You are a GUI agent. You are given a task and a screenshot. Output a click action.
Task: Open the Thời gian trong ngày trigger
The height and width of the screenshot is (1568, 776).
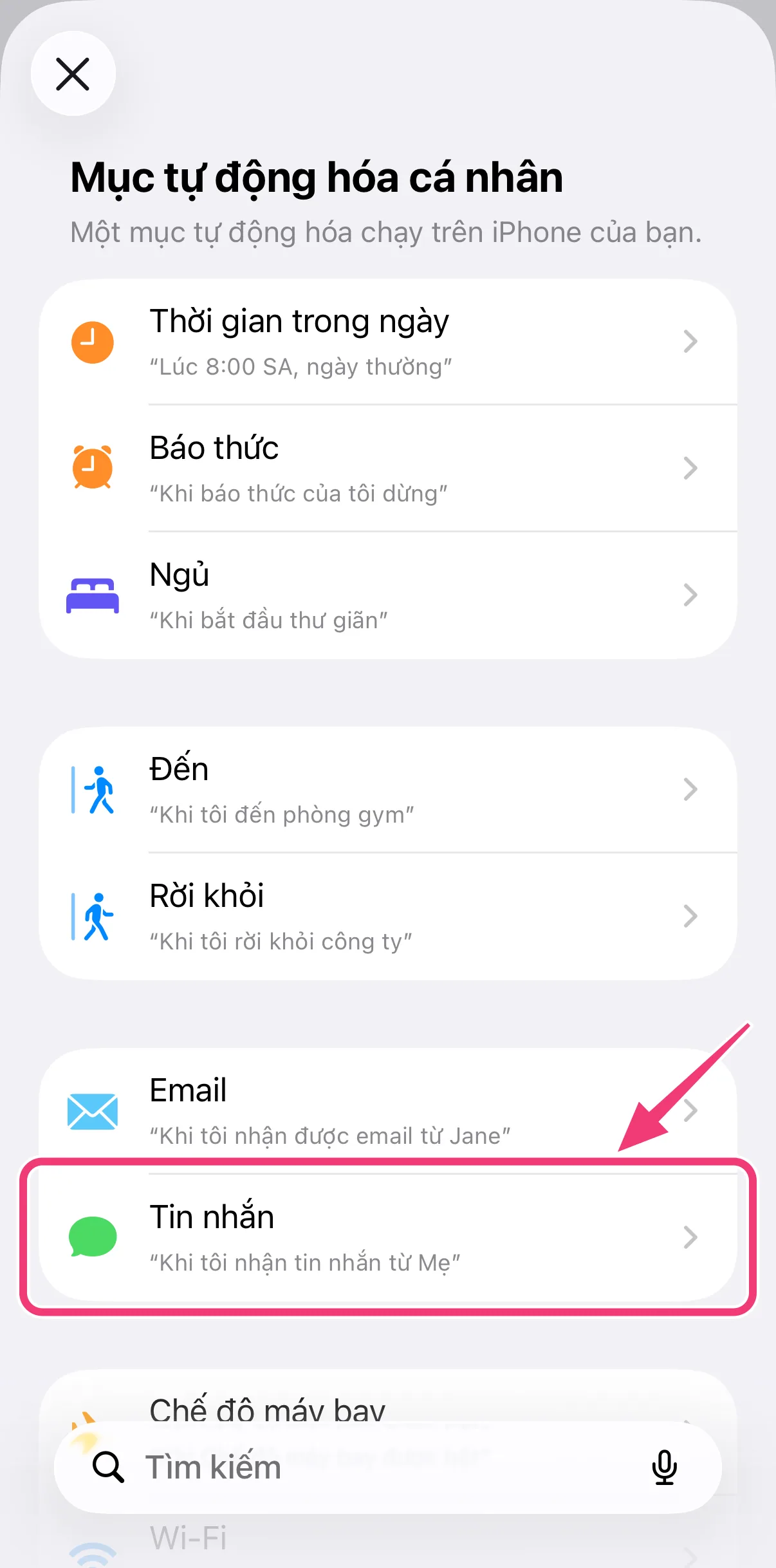388,342
